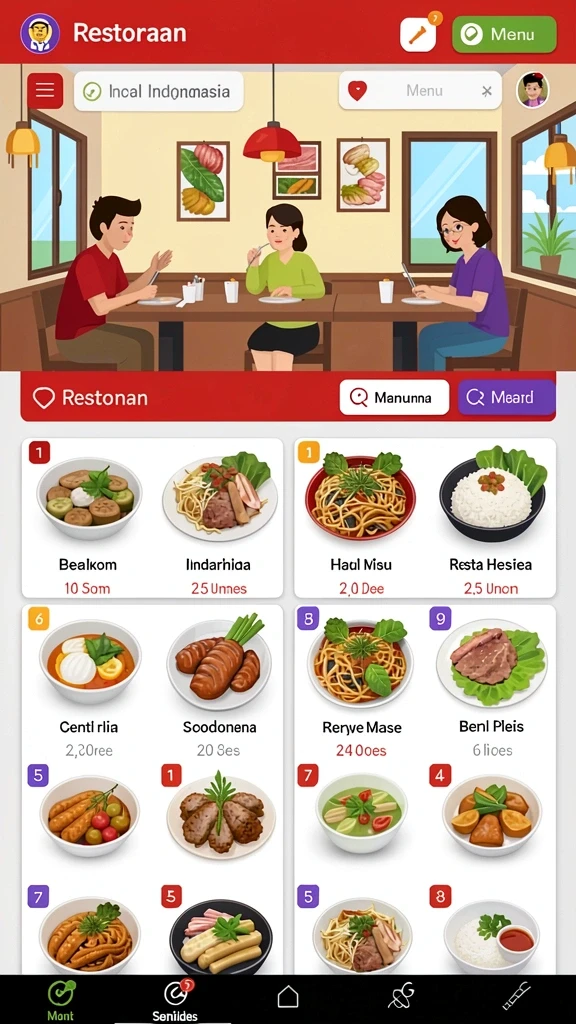
Task: Tap the green Menu button
Action: (504, 34)
